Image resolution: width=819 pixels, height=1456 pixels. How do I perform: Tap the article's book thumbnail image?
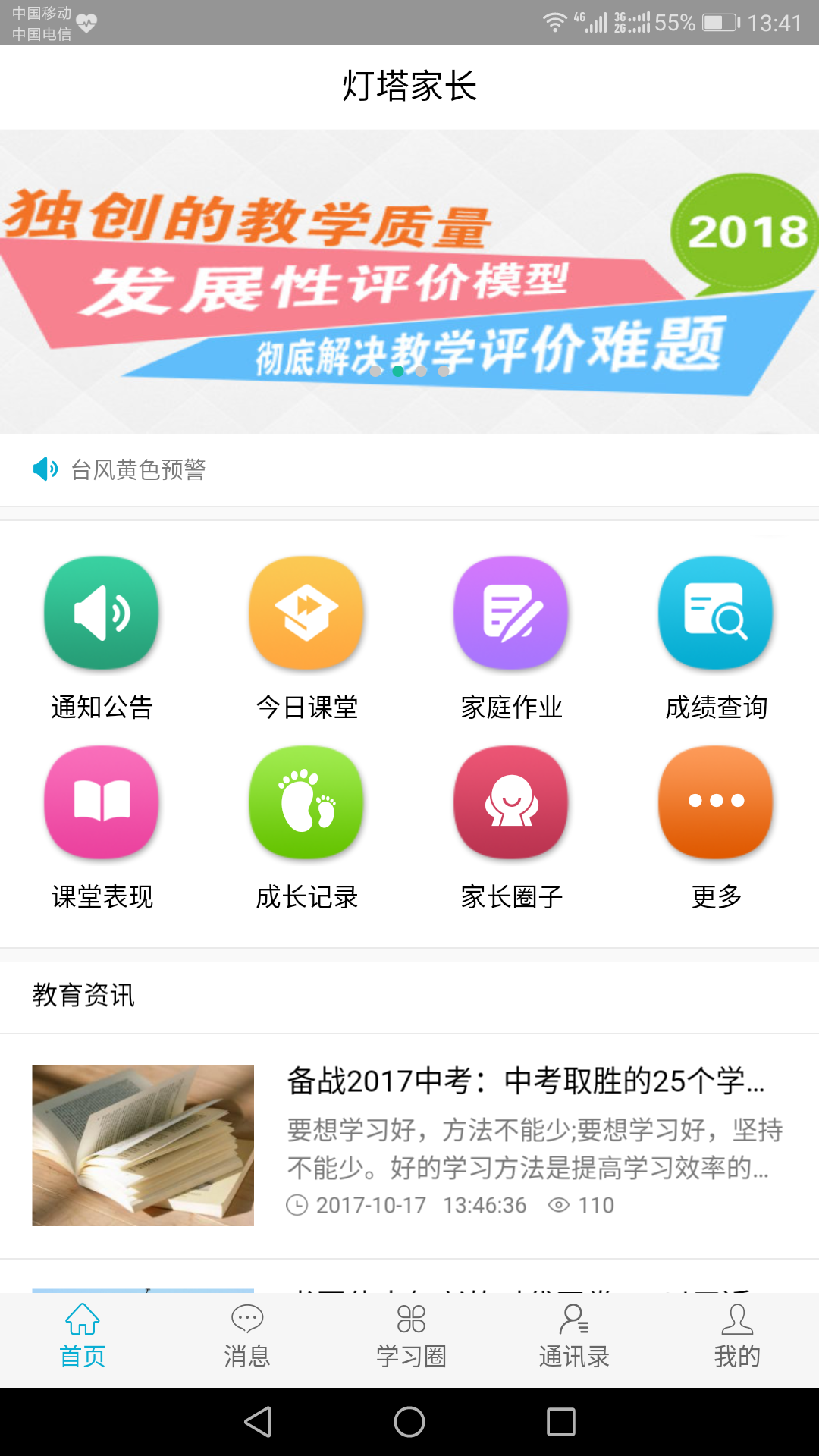tap(143, 1145)
